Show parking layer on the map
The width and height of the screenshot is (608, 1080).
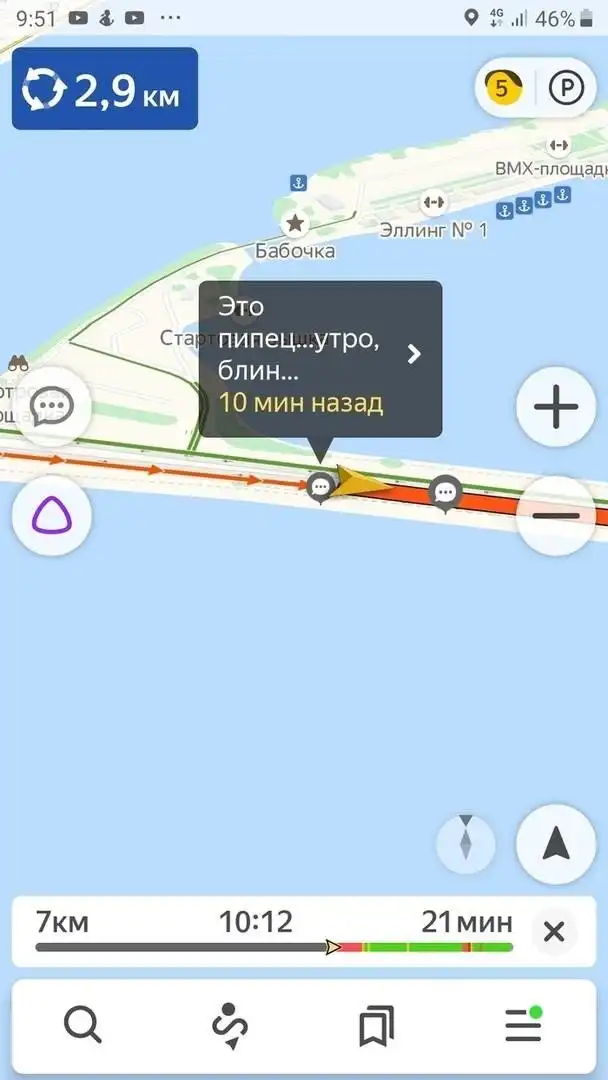566,89
